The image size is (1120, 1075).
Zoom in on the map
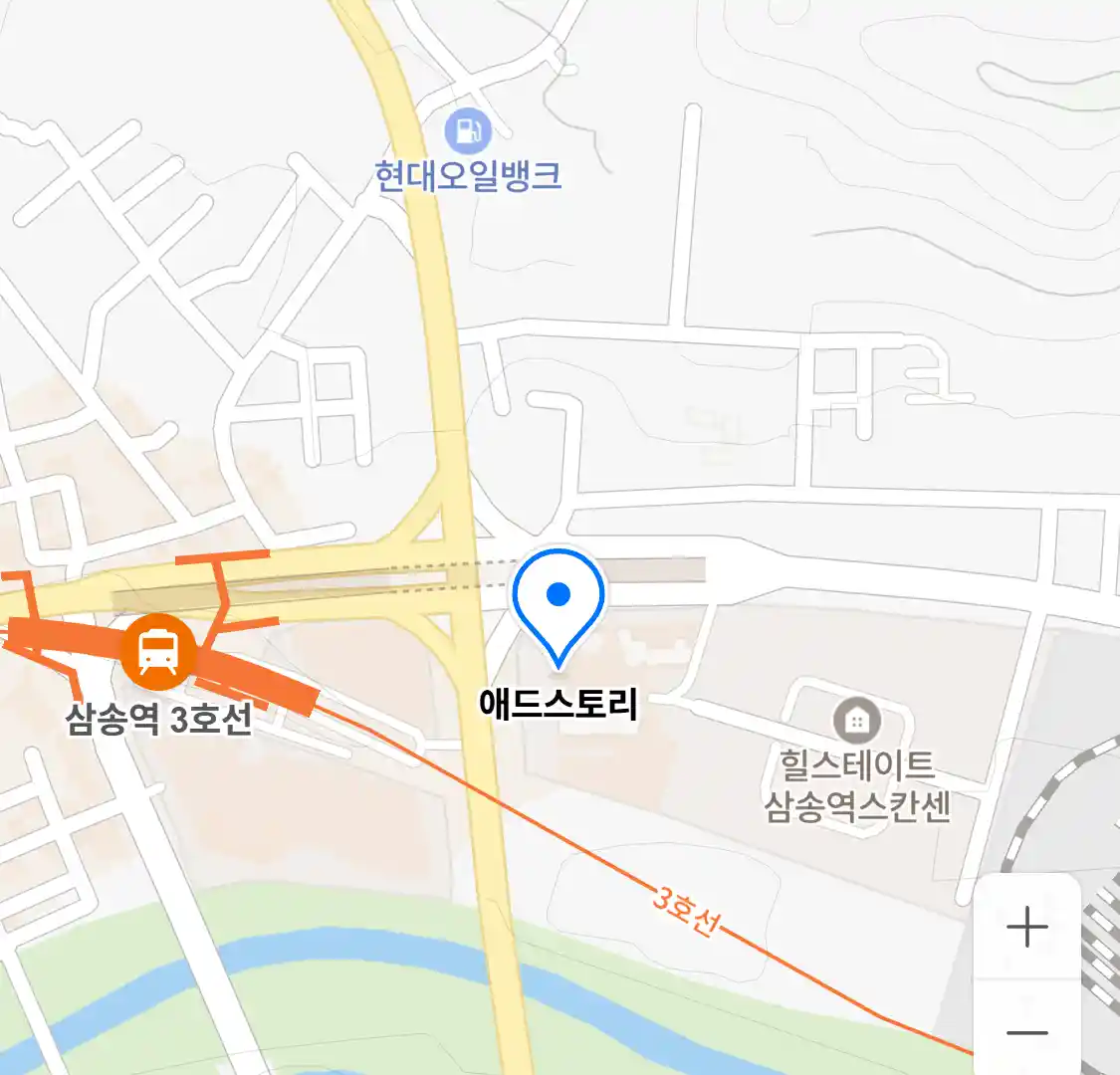pyautogui.click(x=1026, y=928)
